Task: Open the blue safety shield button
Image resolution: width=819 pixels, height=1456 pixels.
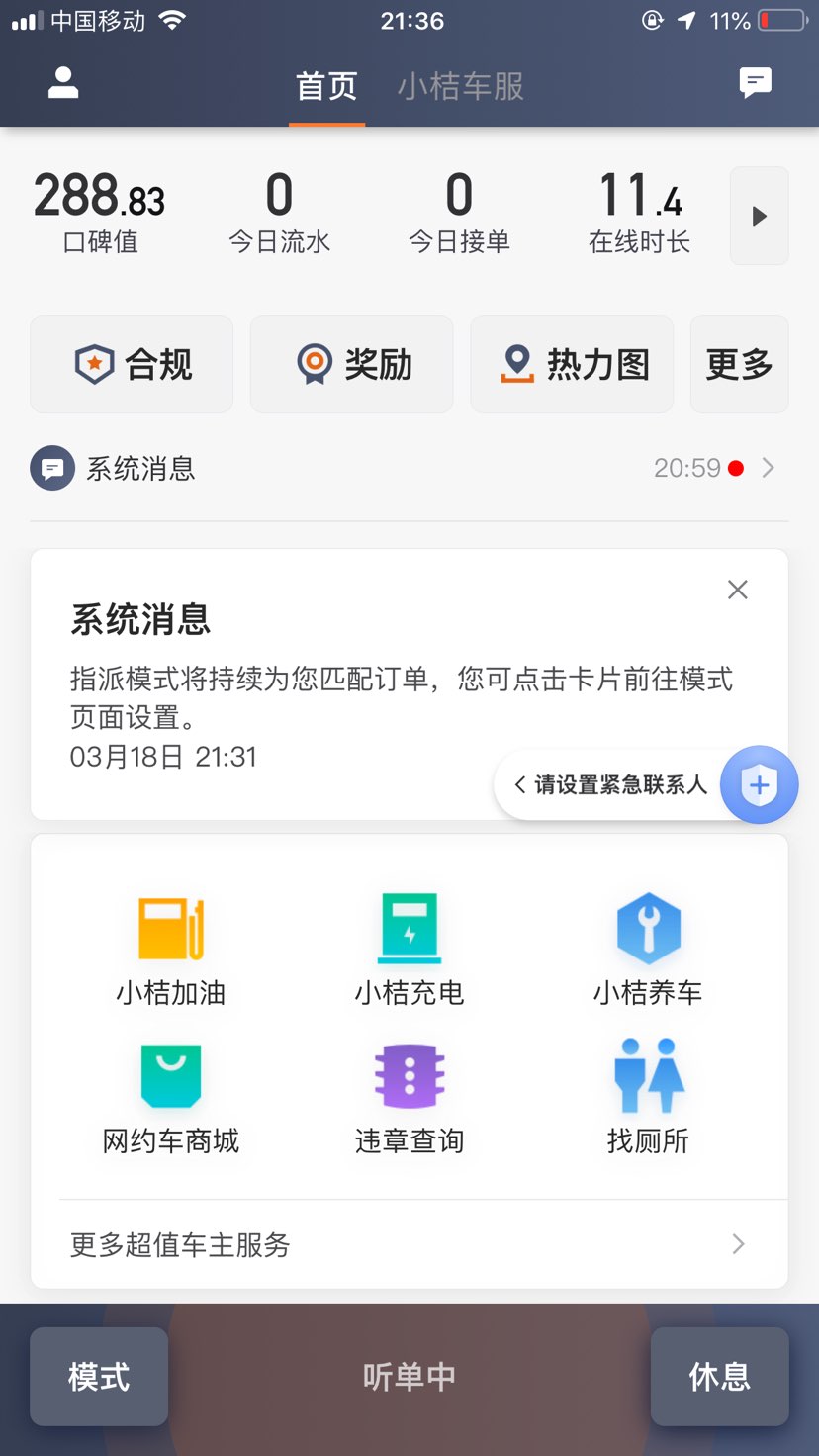Action: point(759,785)
